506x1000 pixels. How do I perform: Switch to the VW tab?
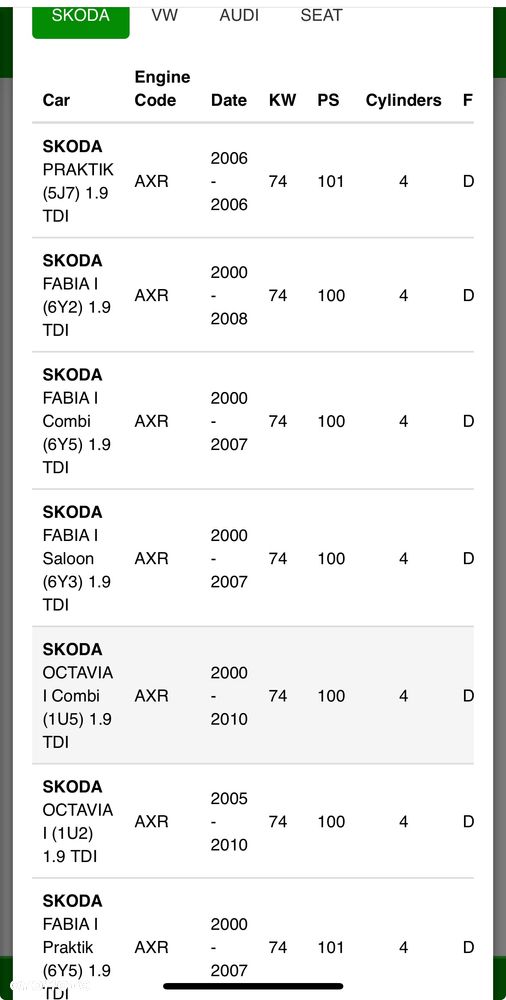(165, 16)
